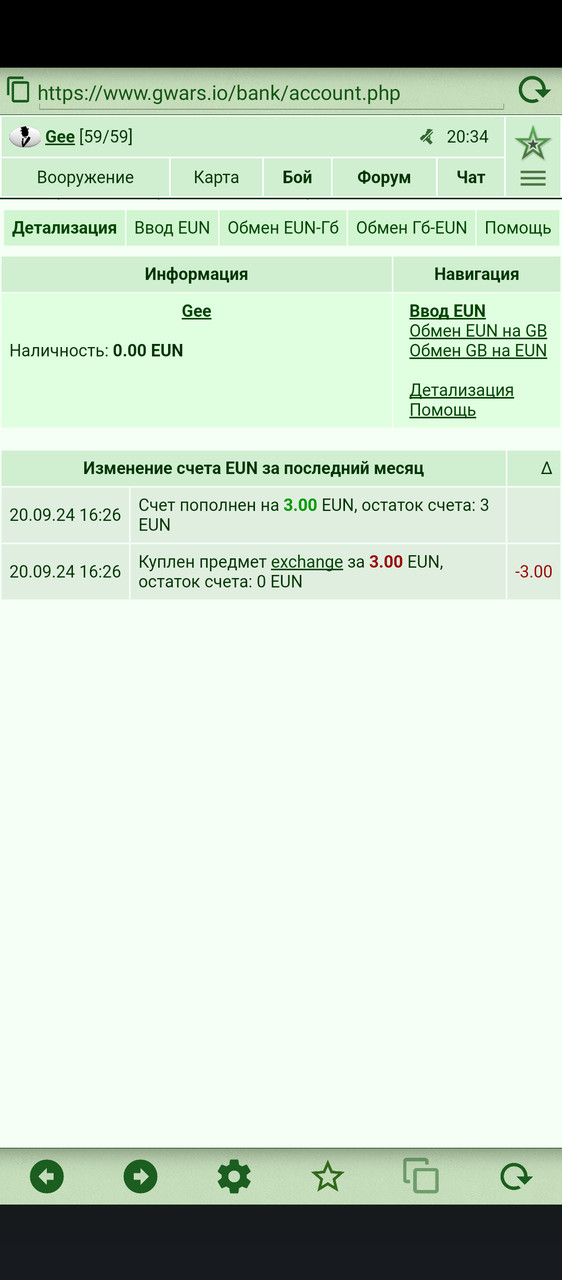This screenshot has height=1280, width=562.
Task: Open the exchange item link in history
Action: tap(307, 562)
